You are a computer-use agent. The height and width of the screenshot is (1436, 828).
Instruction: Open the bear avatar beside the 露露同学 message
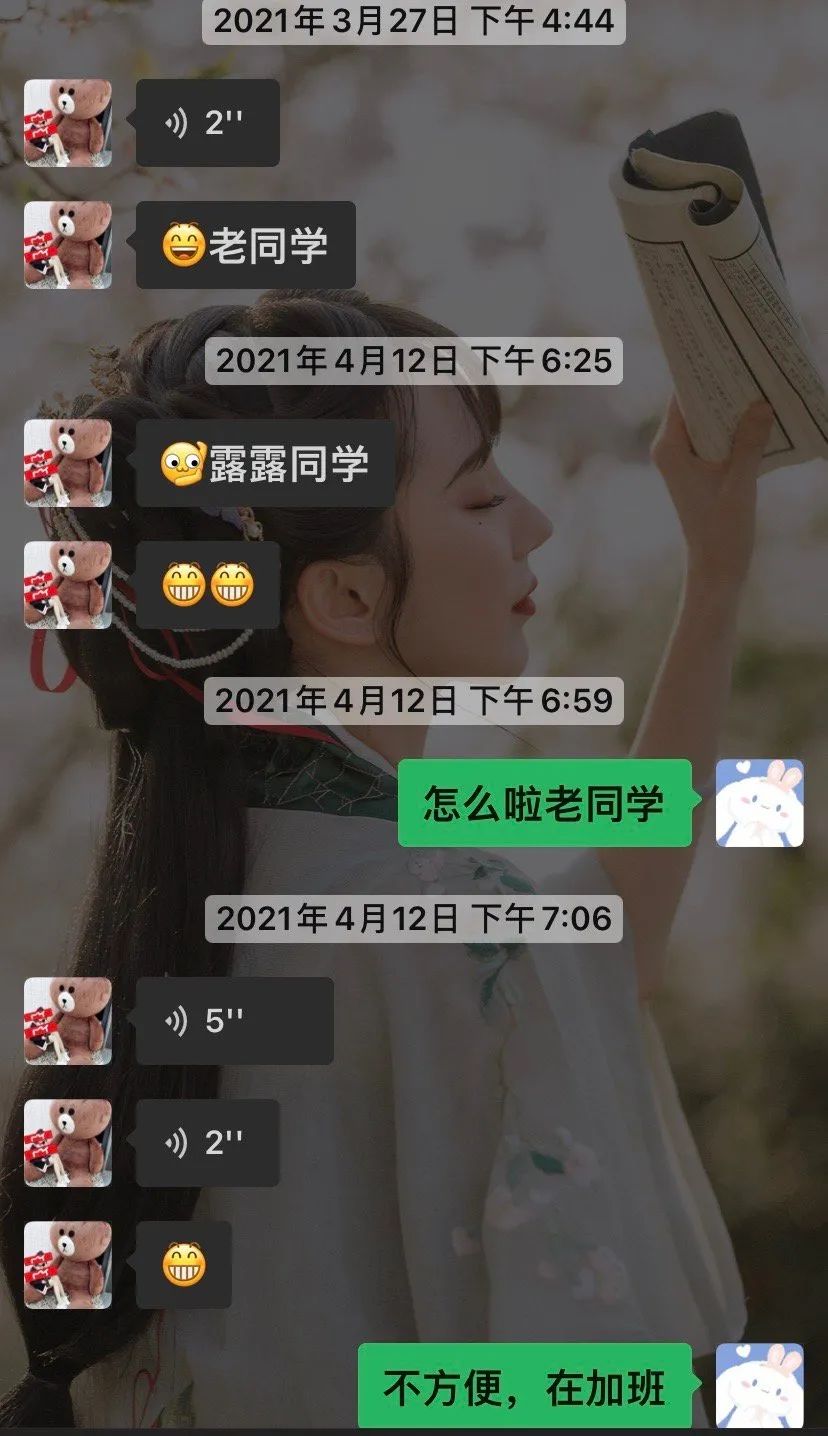(68, 463)
